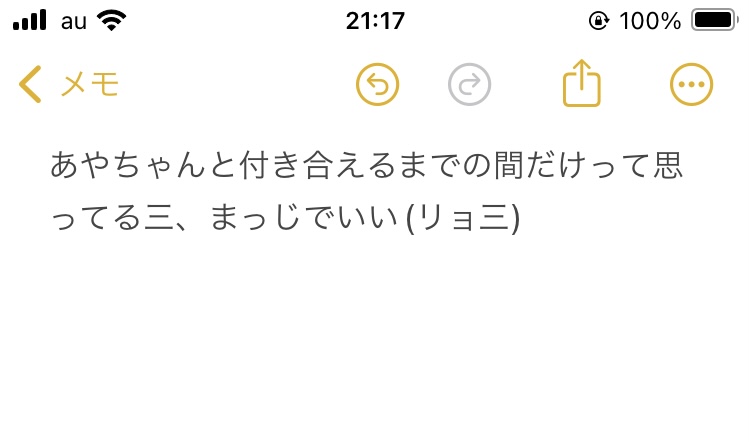Share this note
Viewport: 750px width, 442px height.
click(581, 83)
